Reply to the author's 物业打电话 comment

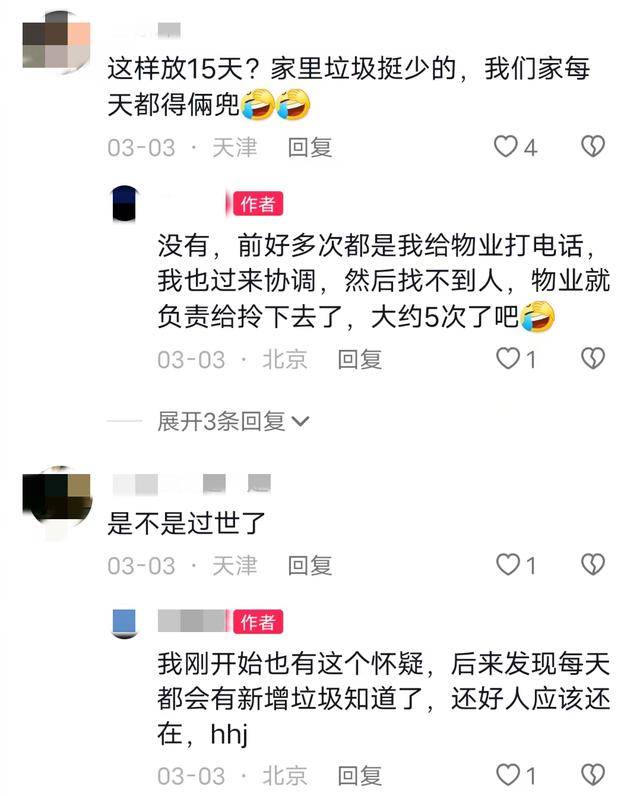pyautogui.click(x=359, y=359)
